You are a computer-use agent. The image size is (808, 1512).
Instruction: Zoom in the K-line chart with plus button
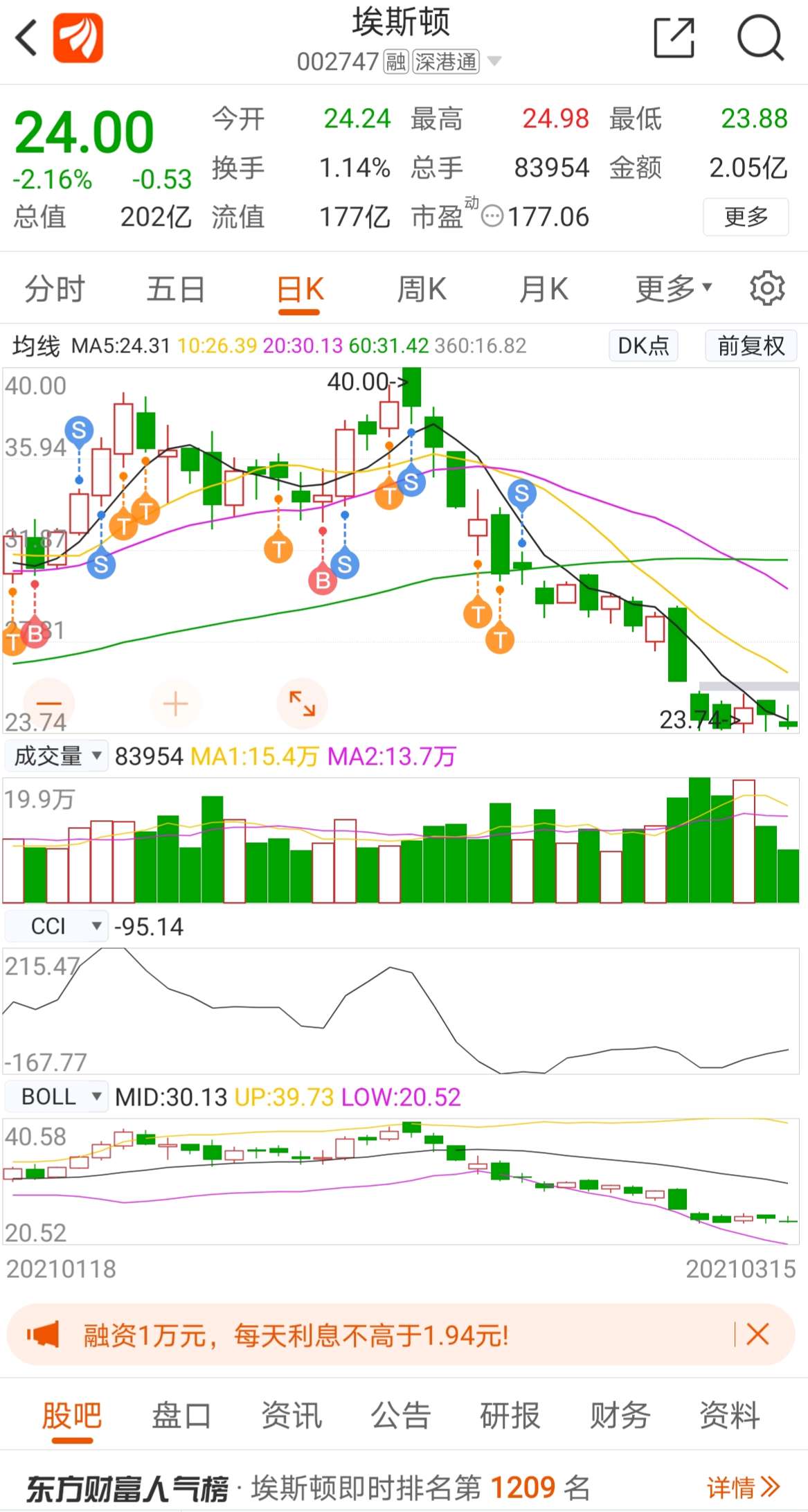(x=175, y=704)
